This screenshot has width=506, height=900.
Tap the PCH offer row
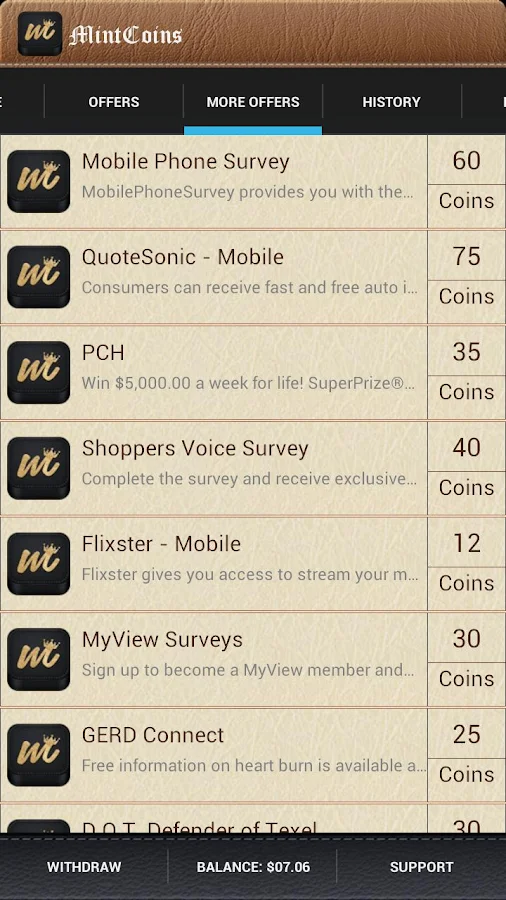[x=253, y=373]
